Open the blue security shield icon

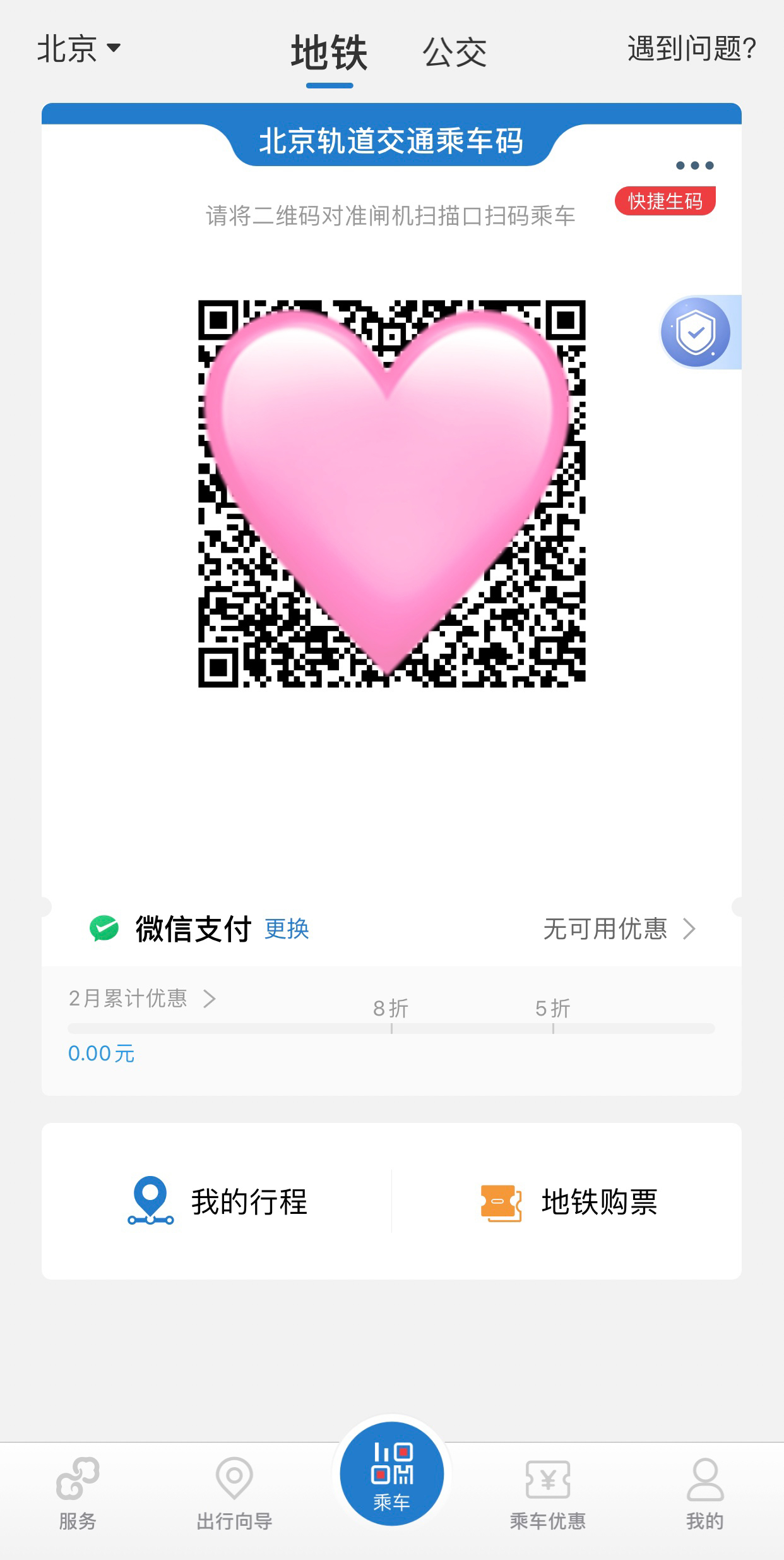696,332
